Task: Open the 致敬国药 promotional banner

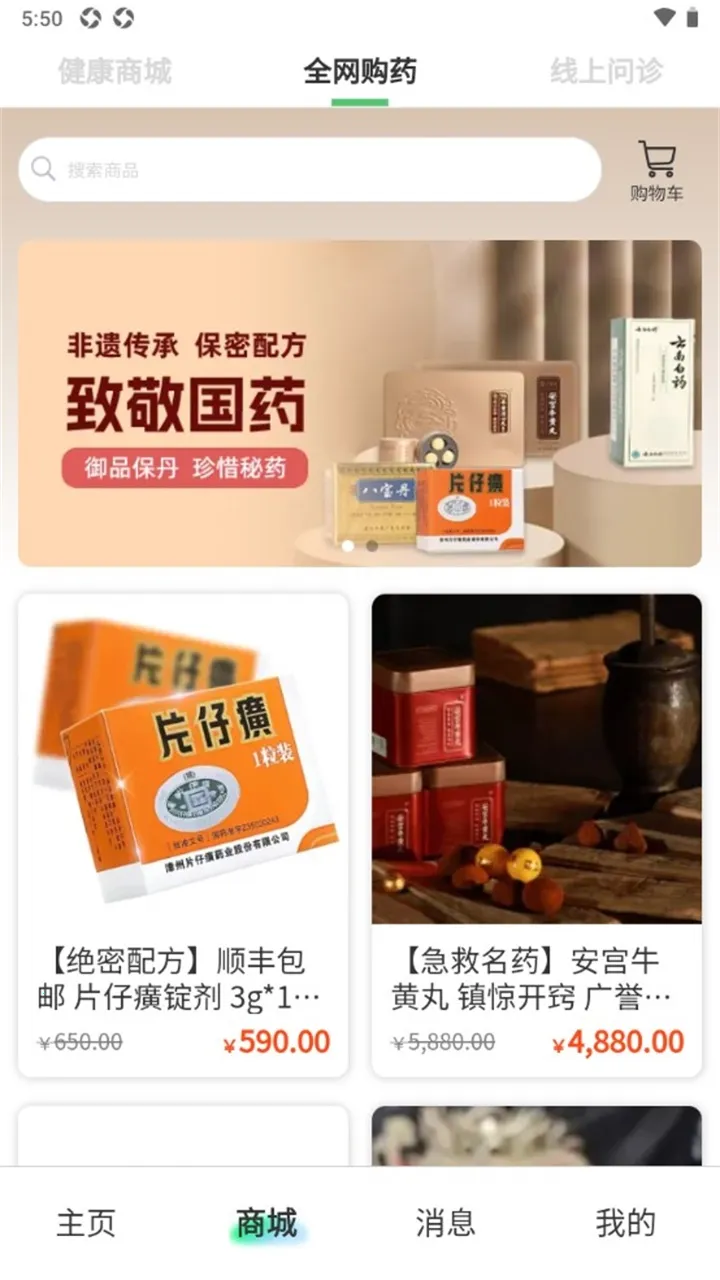Action: coord(360,403)
